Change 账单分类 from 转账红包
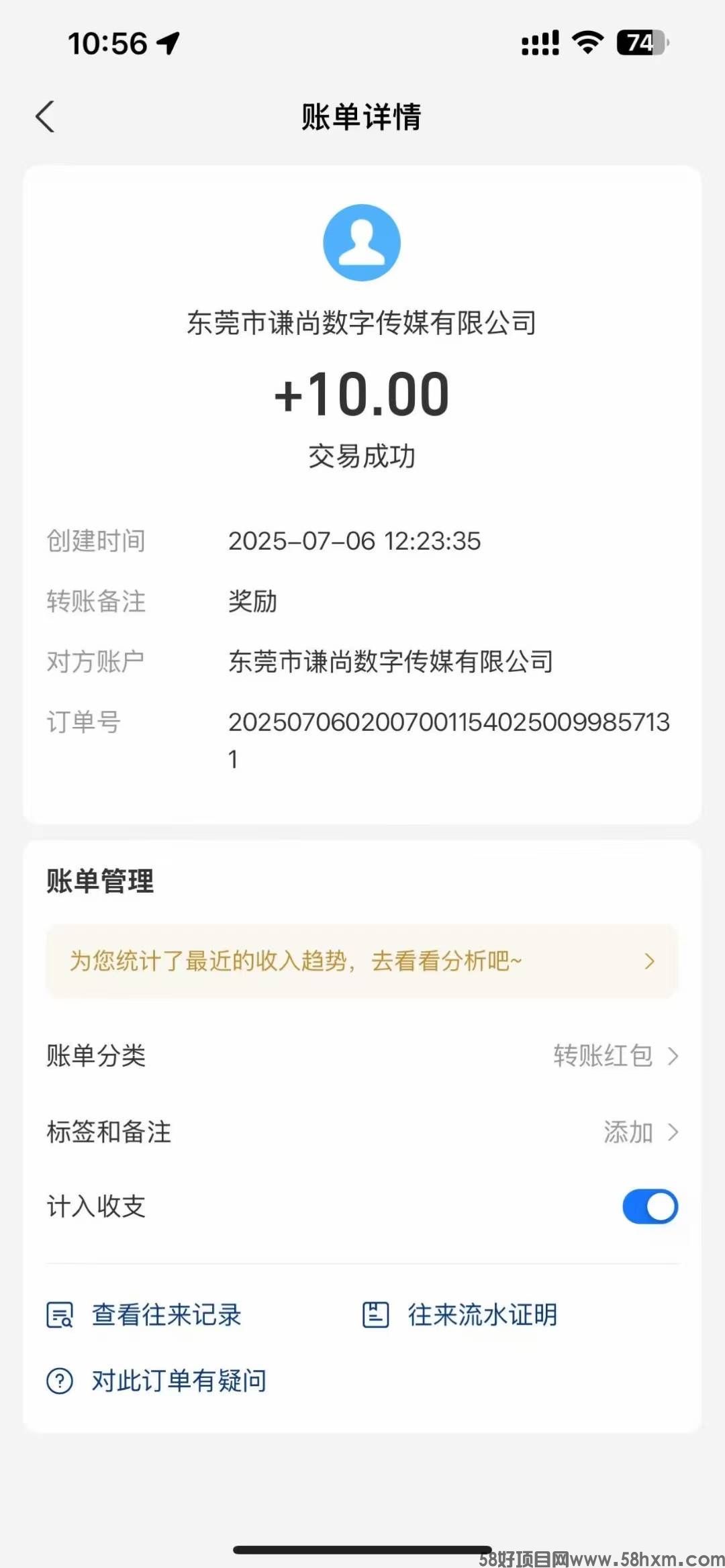The width and height of the screenshot is (725, 1568). tap(614, 1056)
